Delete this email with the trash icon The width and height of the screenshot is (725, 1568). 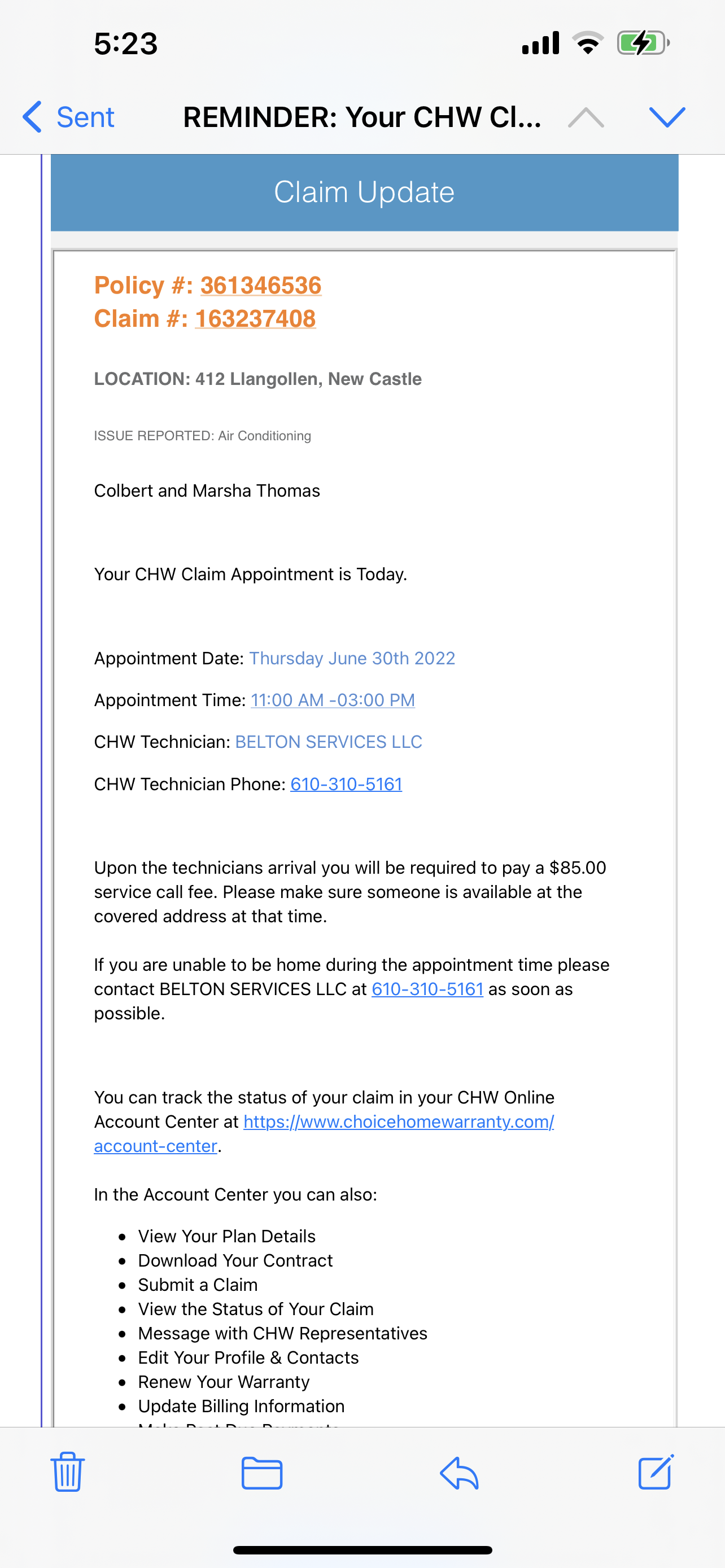coord(68,1472)
